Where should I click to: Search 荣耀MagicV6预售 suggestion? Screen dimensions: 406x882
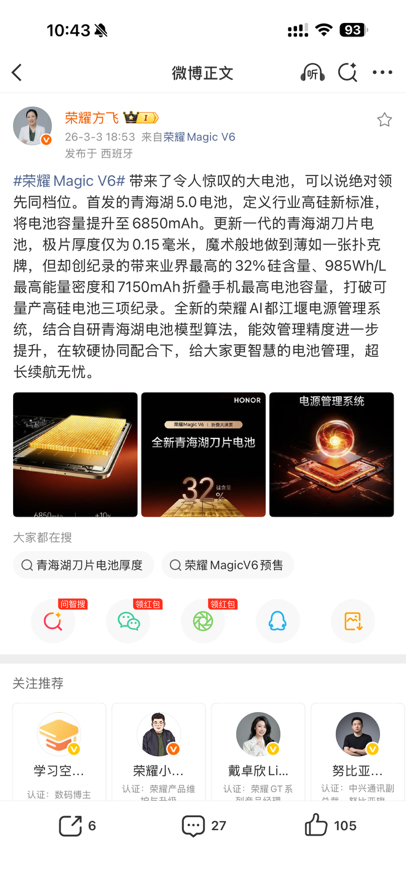227,565
